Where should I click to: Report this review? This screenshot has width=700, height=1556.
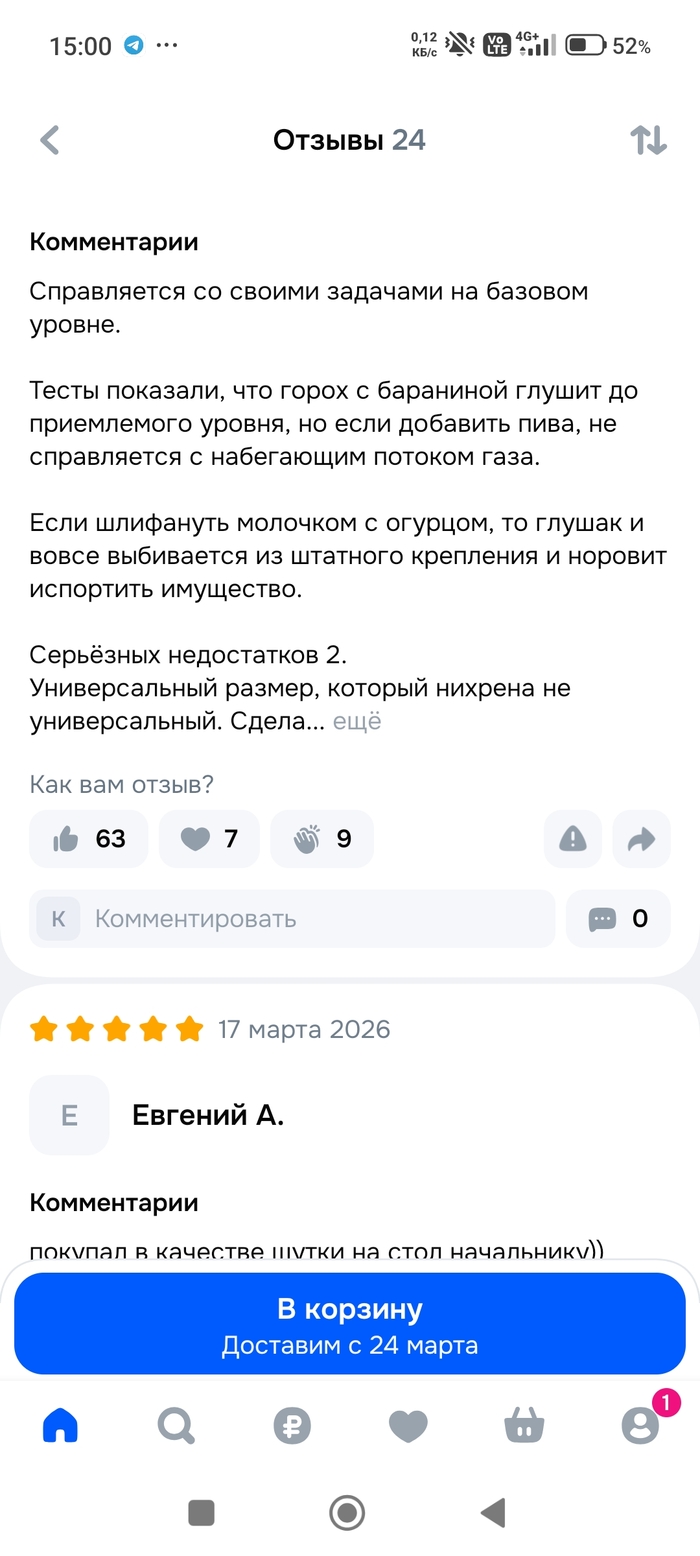573,839
